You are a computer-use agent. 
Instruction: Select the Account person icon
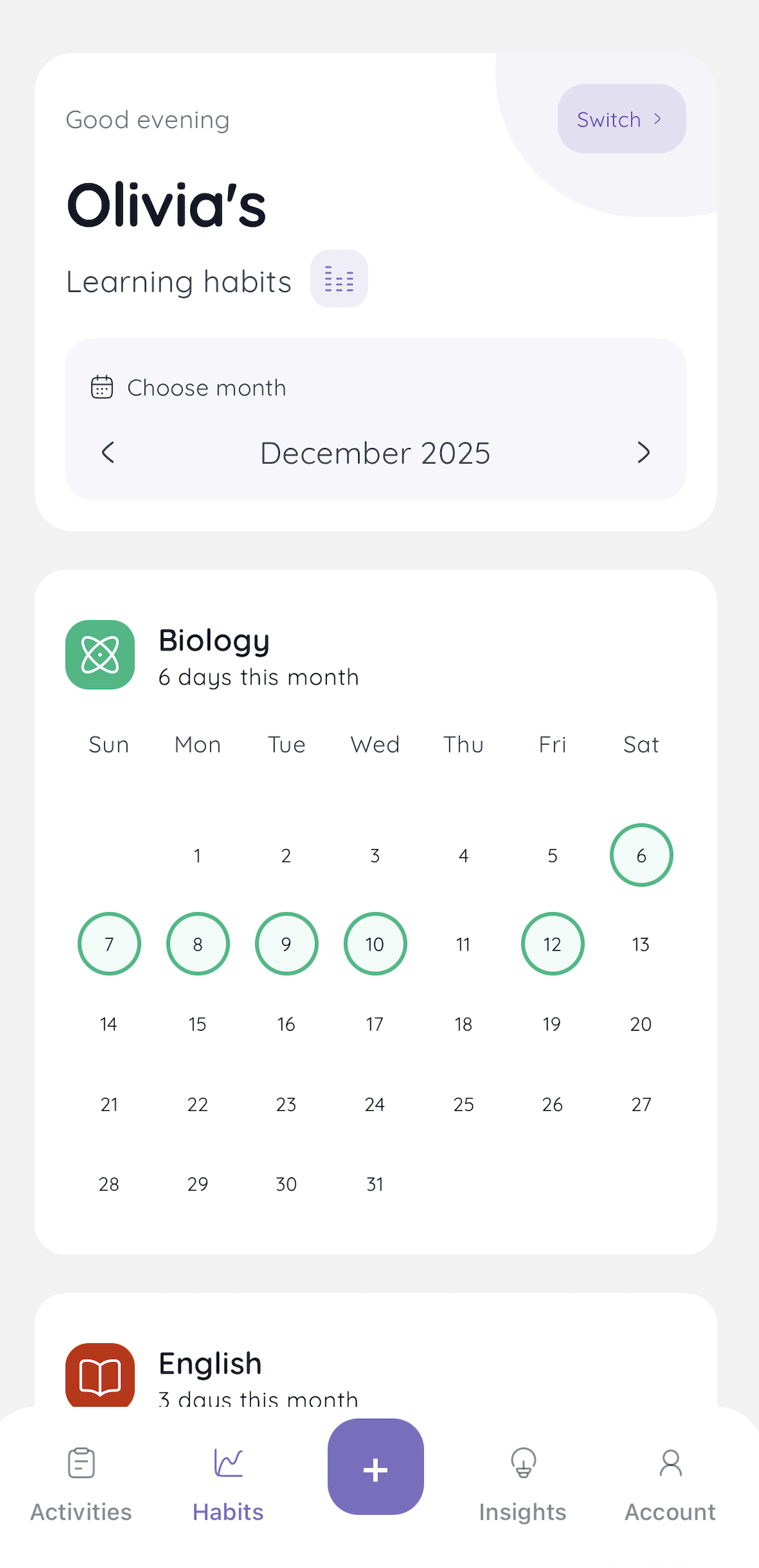pyautogui.click(x=669, y=1462)
